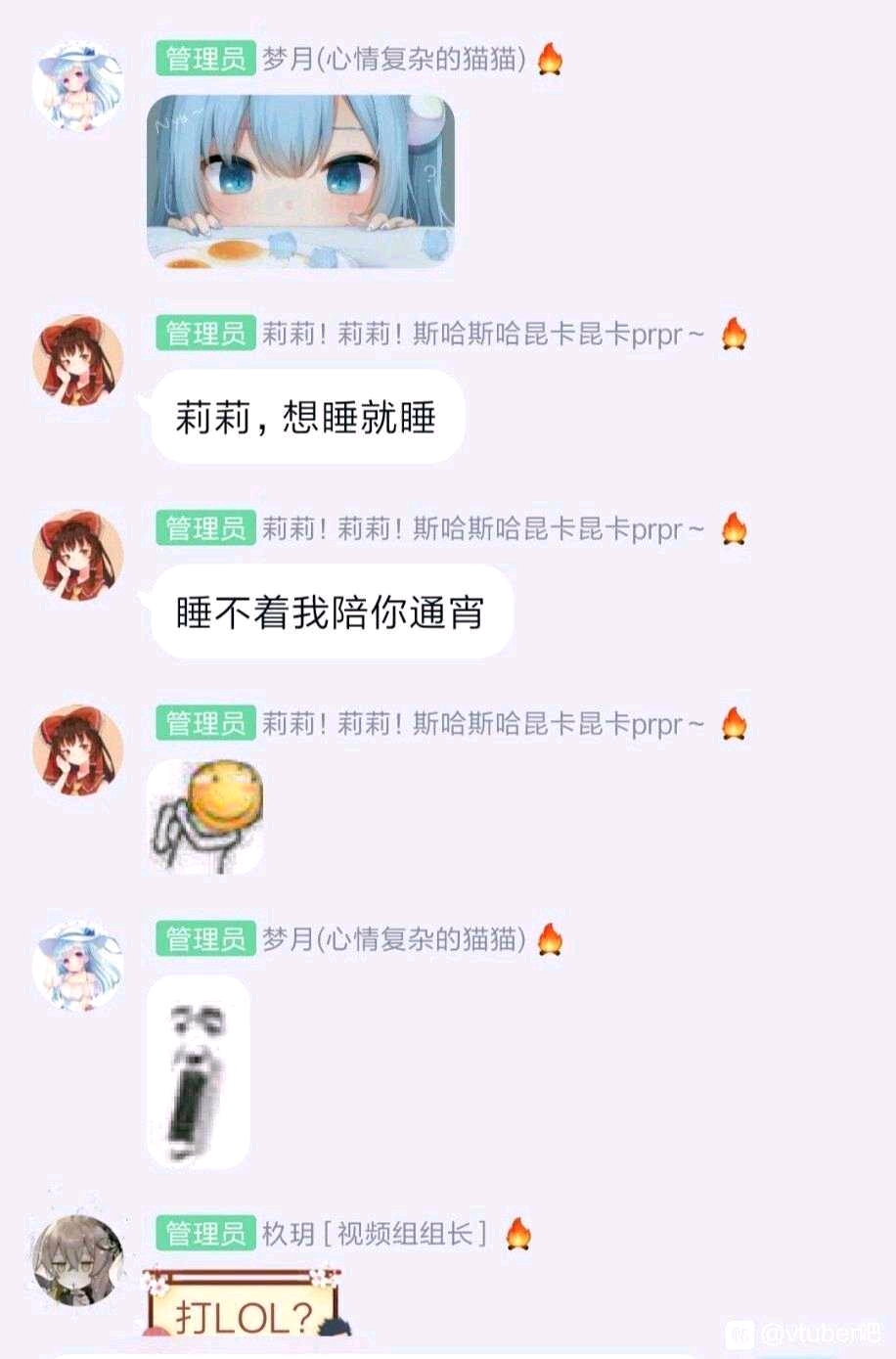896x1359 pixels.
Task: Tap avatar beside the yellow smiley sticker
Action: click(x=78, y=749)
